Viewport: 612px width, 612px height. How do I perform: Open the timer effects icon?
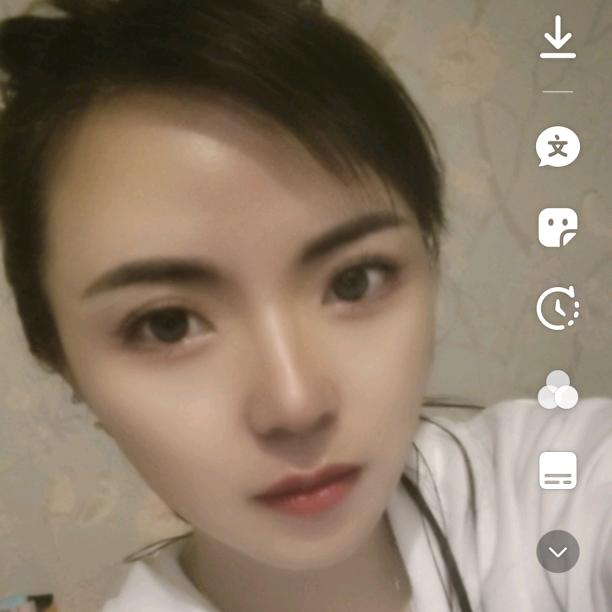point(557,308)
